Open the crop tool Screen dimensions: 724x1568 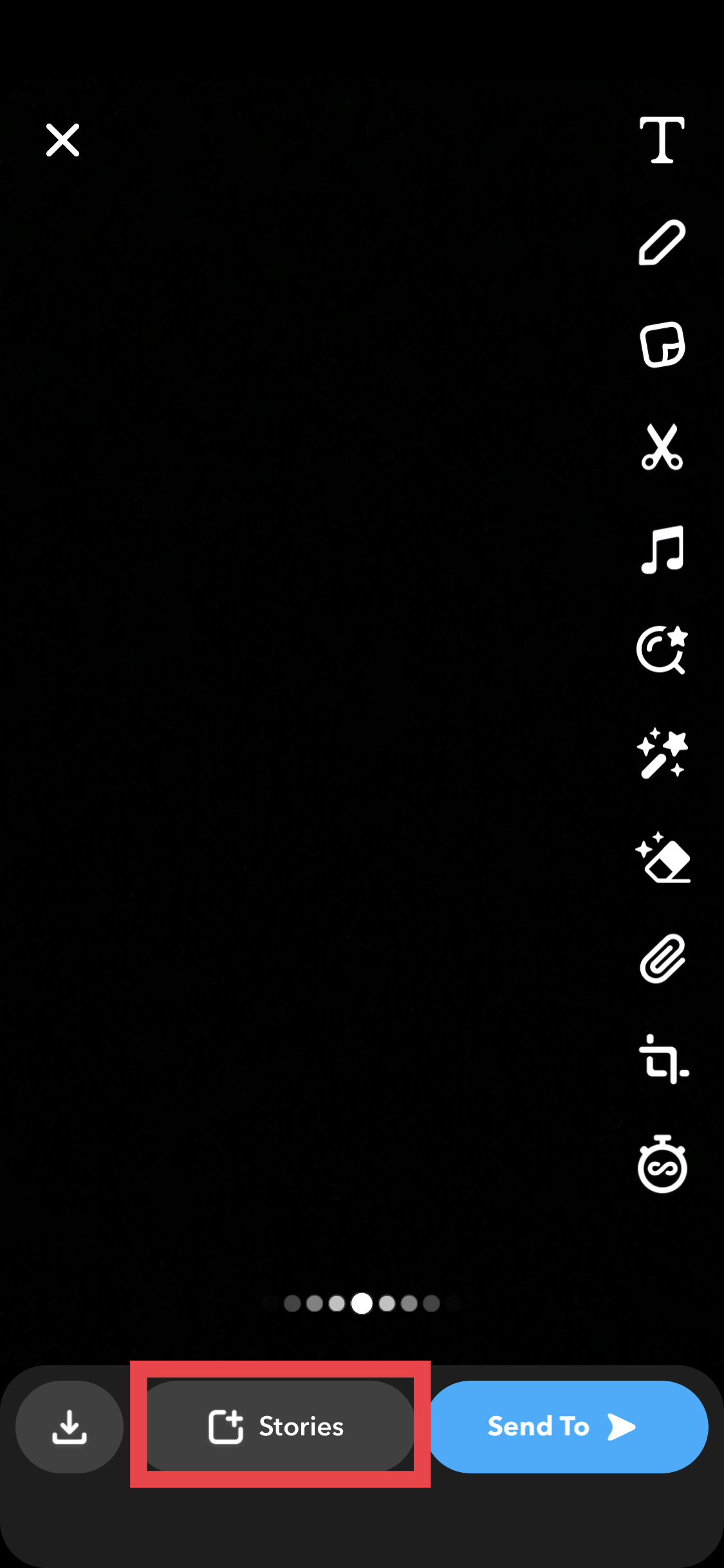pyautogui.click(x=663, y=1059)
